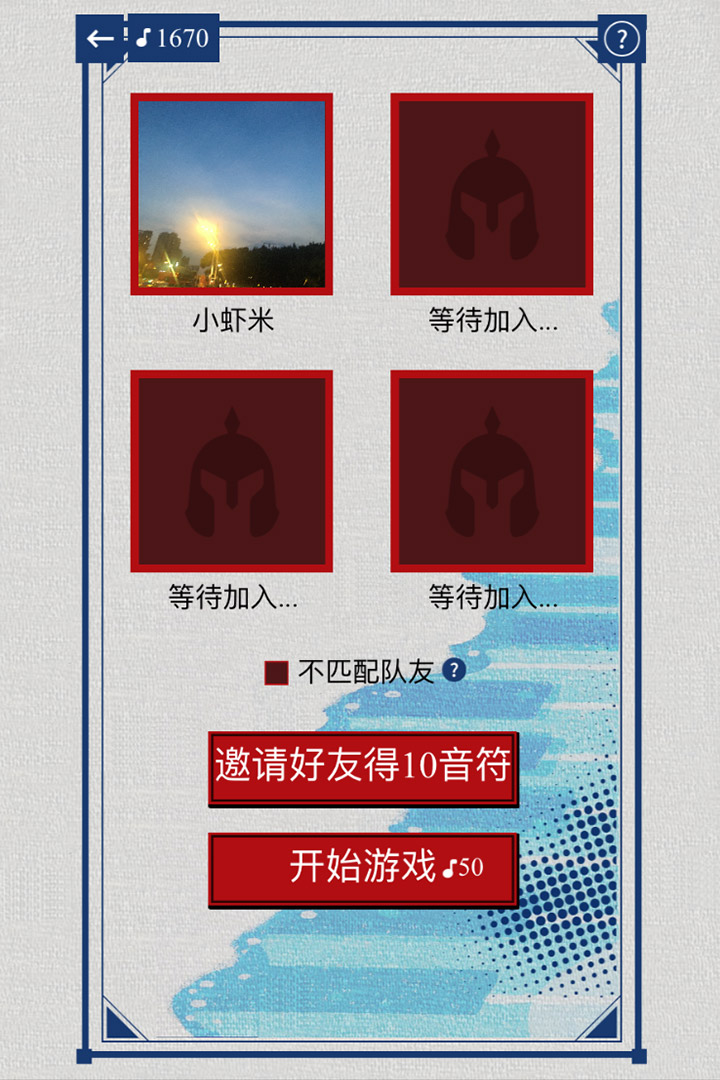Start the game with 开始游戏
Viewport: 720px width, 1080px height.
click(x=362, y=868)
